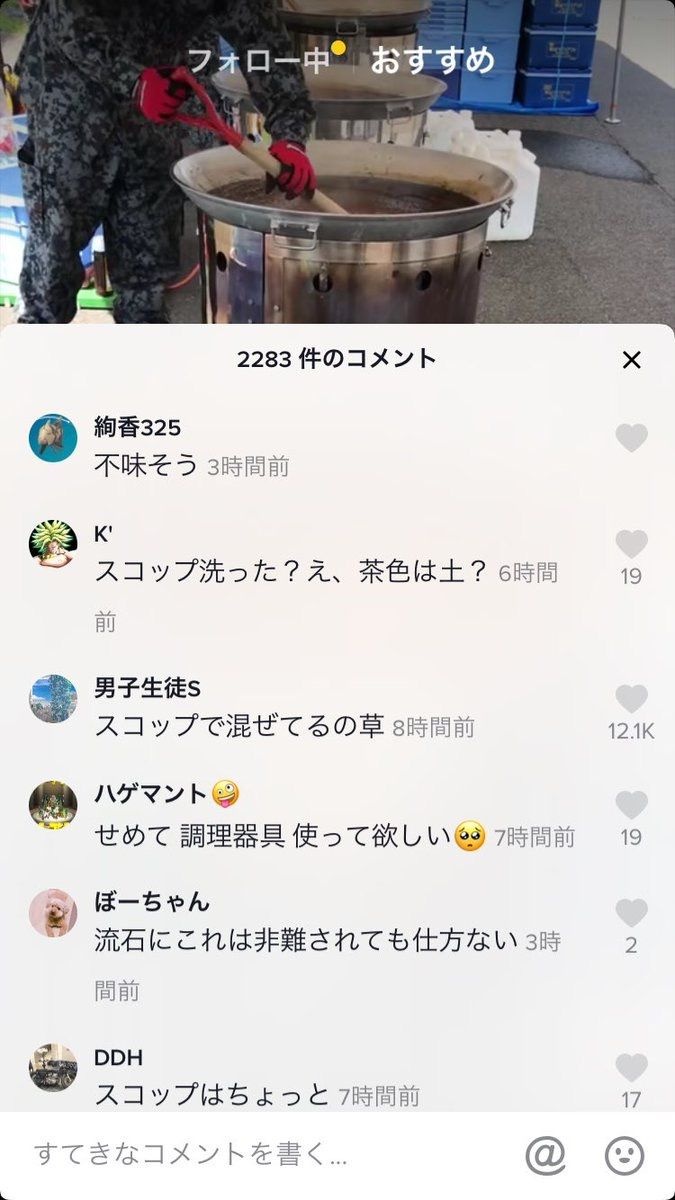Mention a user with the @ icon

[545, 1156]
